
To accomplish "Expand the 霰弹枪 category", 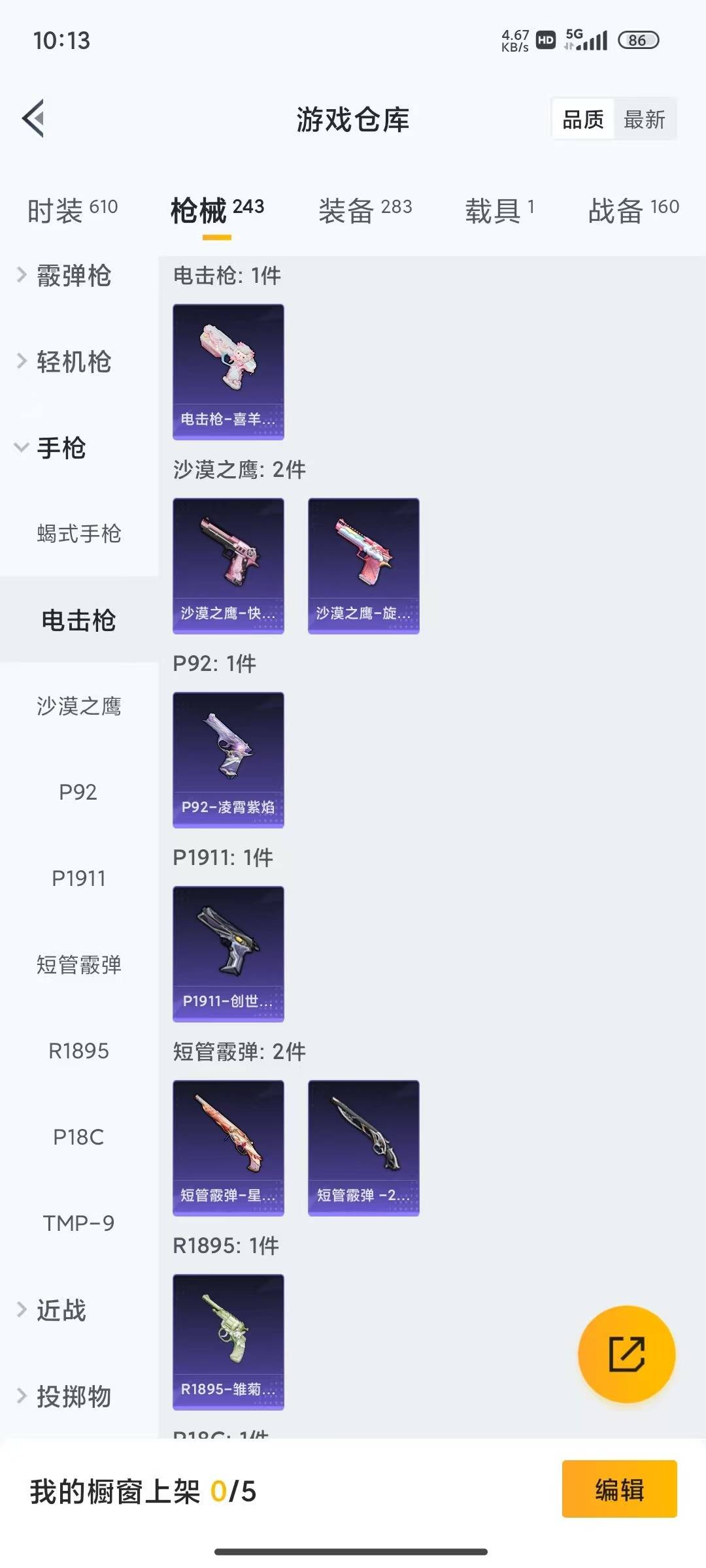I will (72, 276).
